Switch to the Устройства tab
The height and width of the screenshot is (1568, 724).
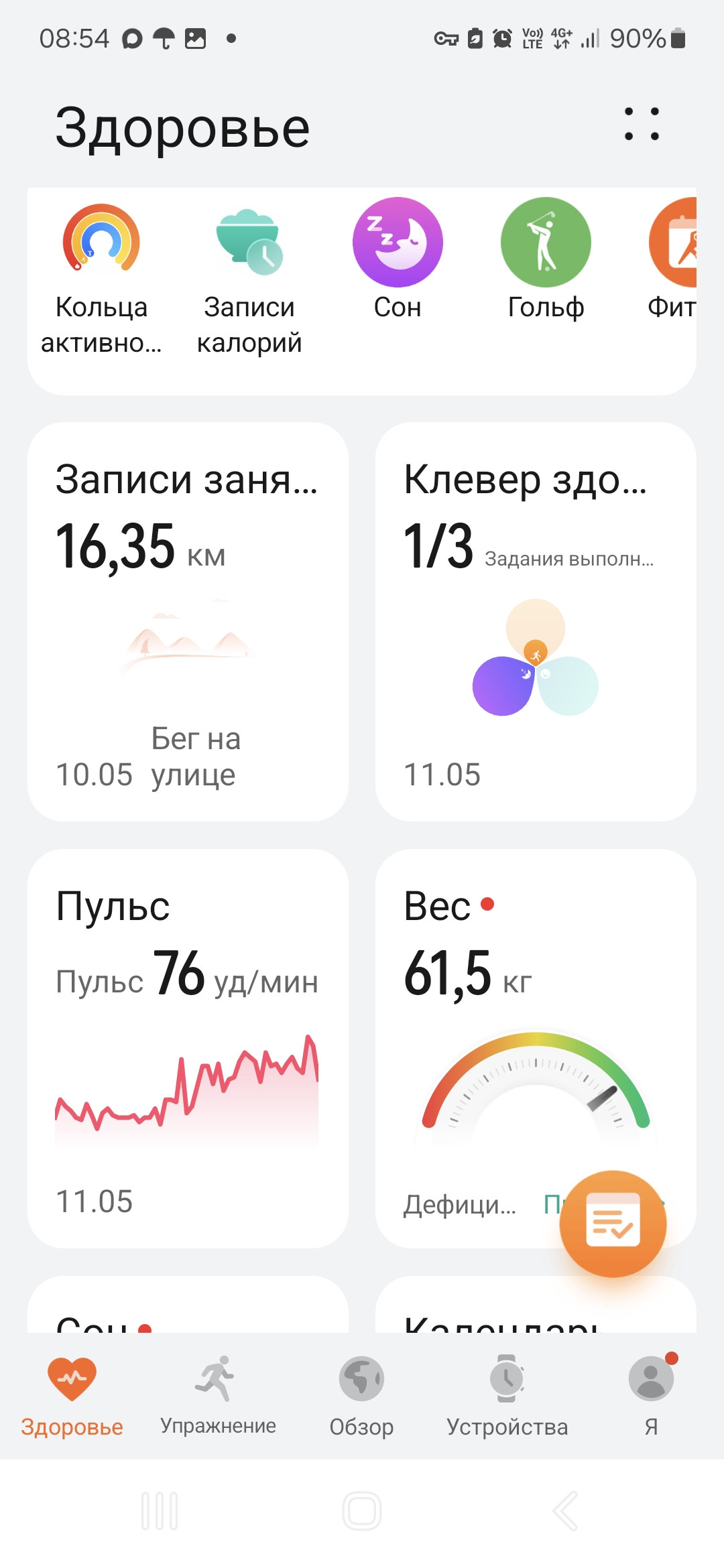click(507, 1395)
